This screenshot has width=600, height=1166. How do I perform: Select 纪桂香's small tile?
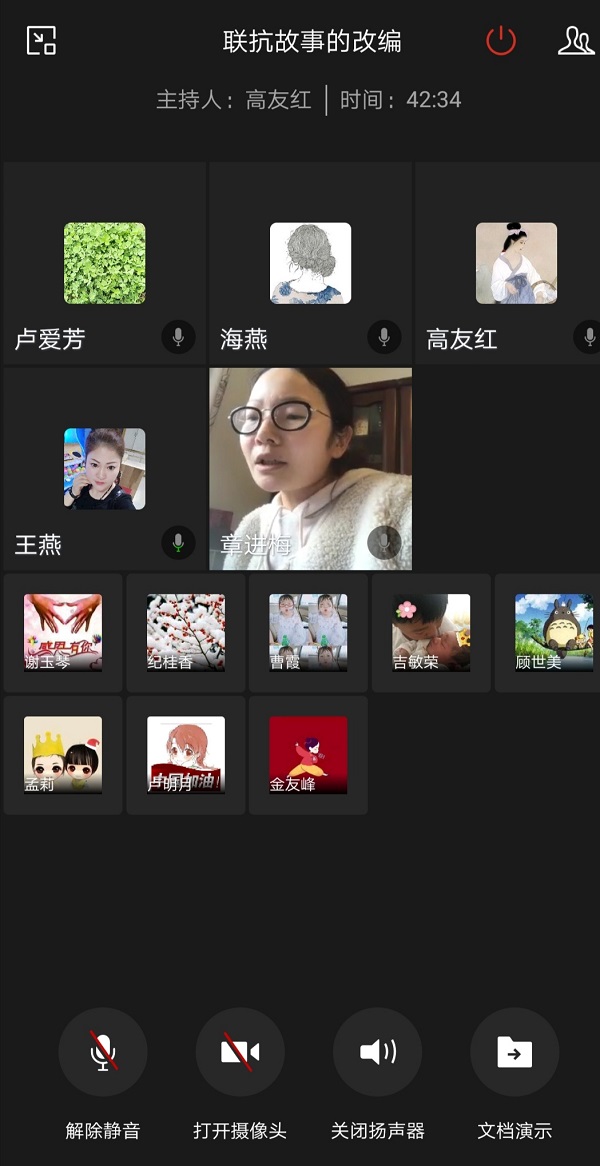(x=186, y=633)
